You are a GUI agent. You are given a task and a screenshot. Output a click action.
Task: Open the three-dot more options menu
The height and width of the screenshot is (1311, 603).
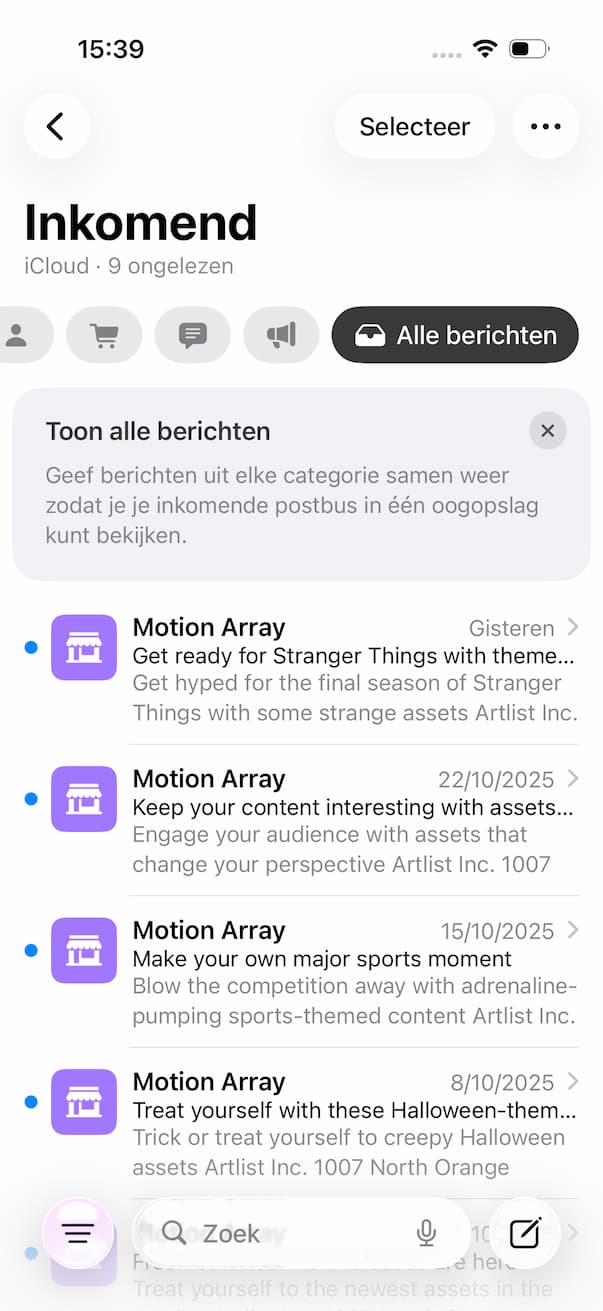click(x=545, y=127)
